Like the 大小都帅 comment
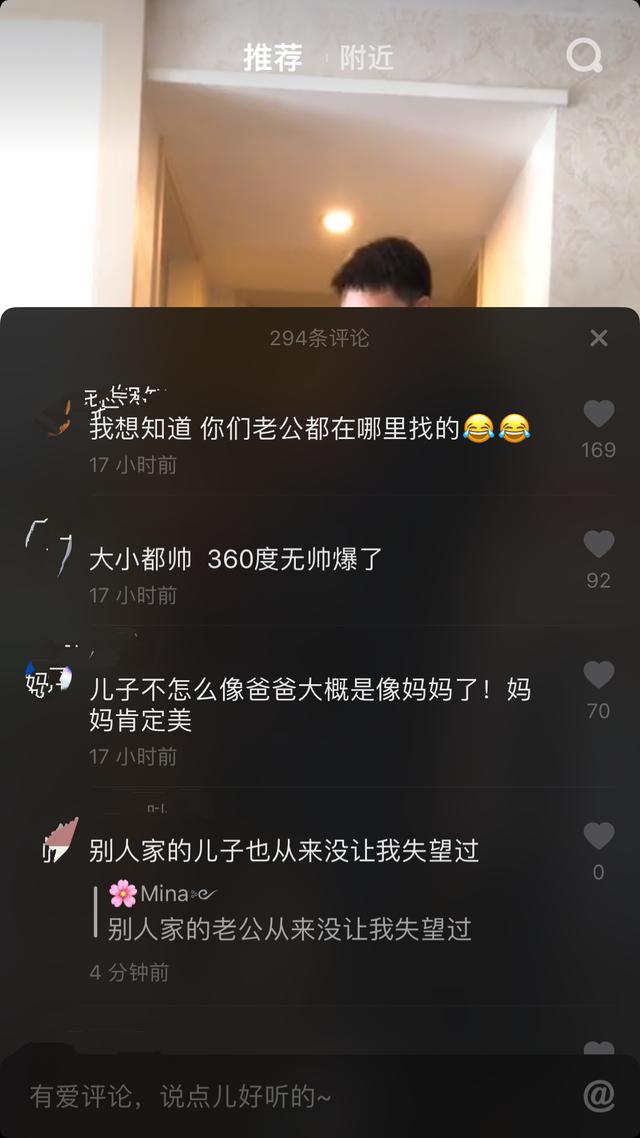The image size is (640, 1138). [x=598, y=545]
